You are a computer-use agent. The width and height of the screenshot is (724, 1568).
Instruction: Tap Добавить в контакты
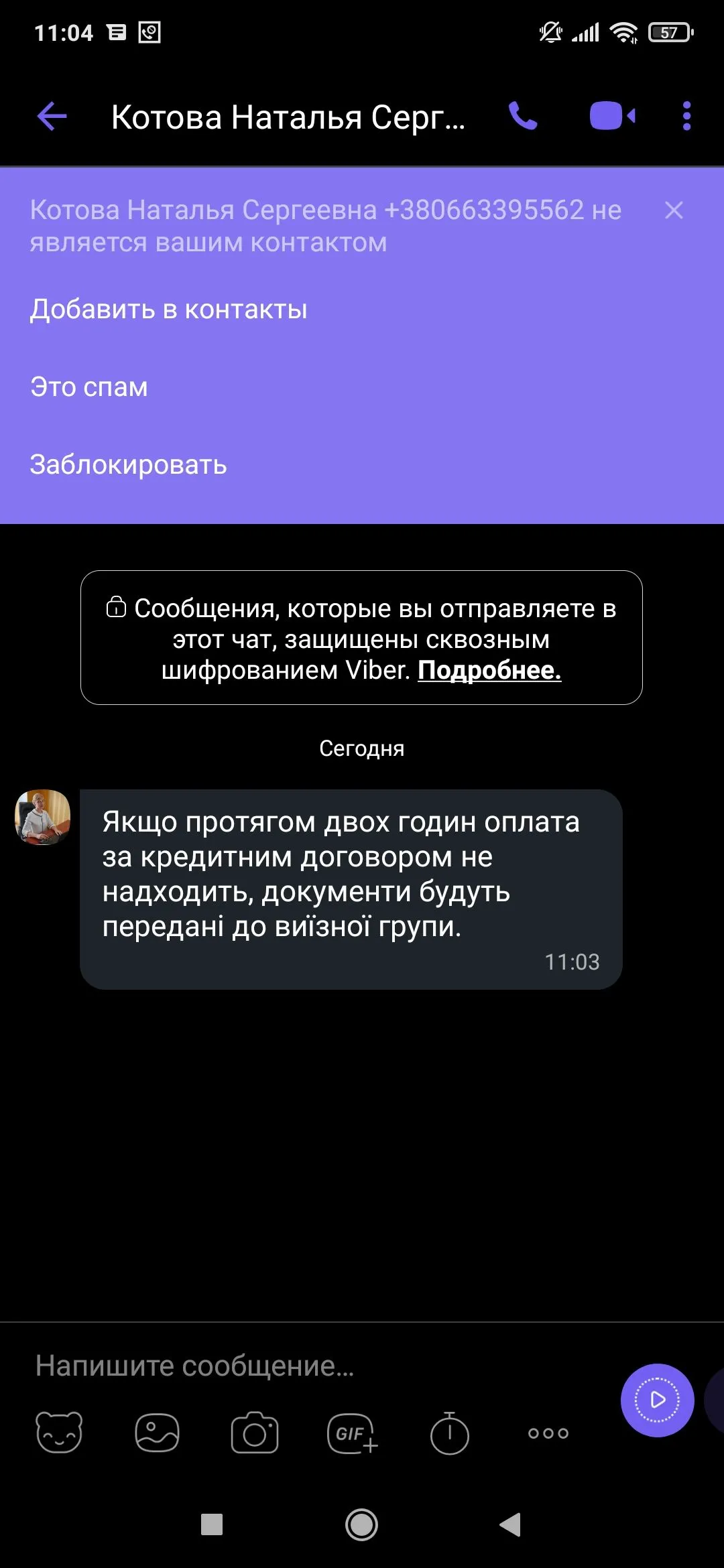168,310
